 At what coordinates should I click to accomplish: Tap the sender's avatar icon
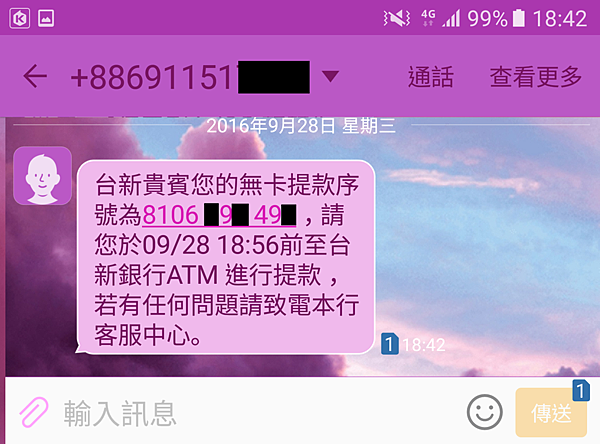(x=41, y=176)
